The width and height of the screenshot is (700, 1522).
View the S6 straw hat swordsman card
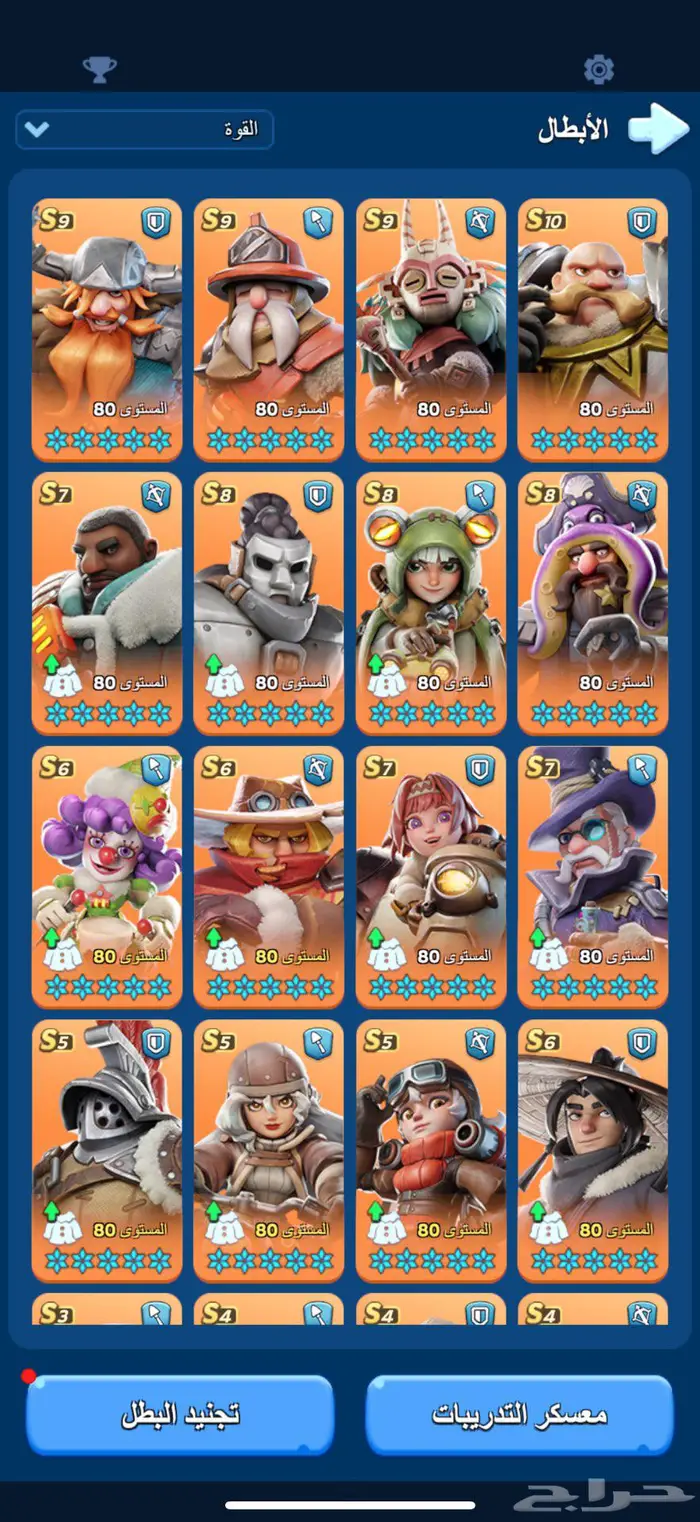pyautogui.click(x=593, y=1150)
